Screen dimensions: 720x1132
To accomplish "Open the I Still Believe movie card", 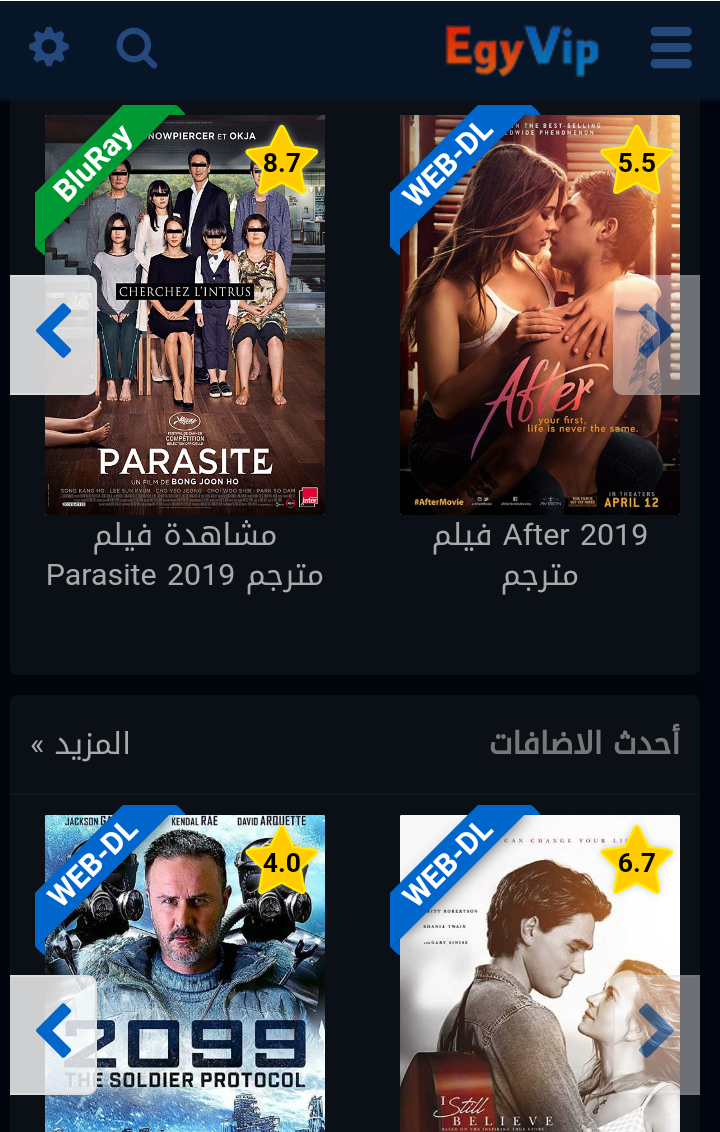I will tap(539, 970).
